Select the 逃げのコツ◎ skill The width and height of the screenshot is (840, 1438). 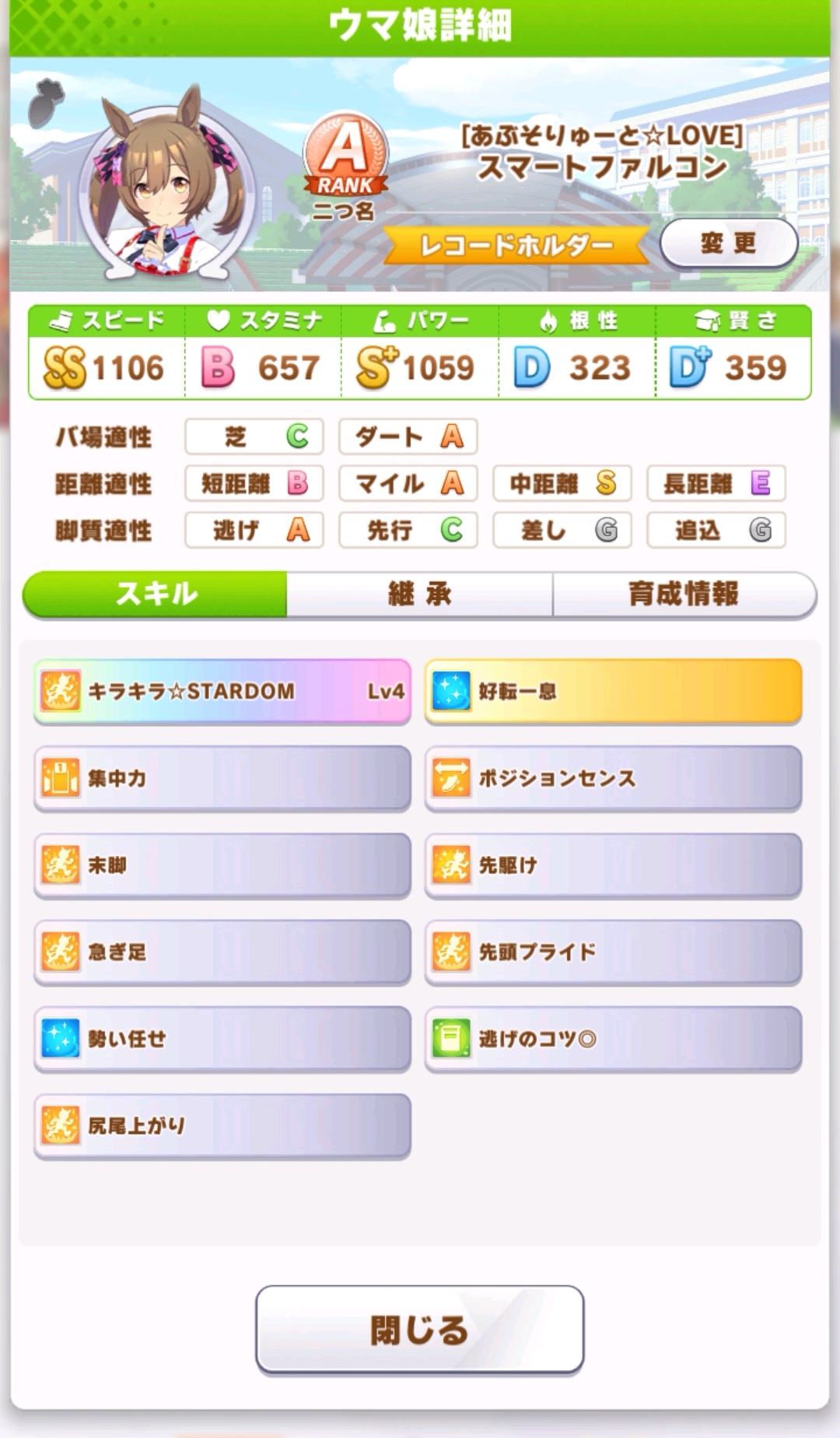tap(613, 1040)
